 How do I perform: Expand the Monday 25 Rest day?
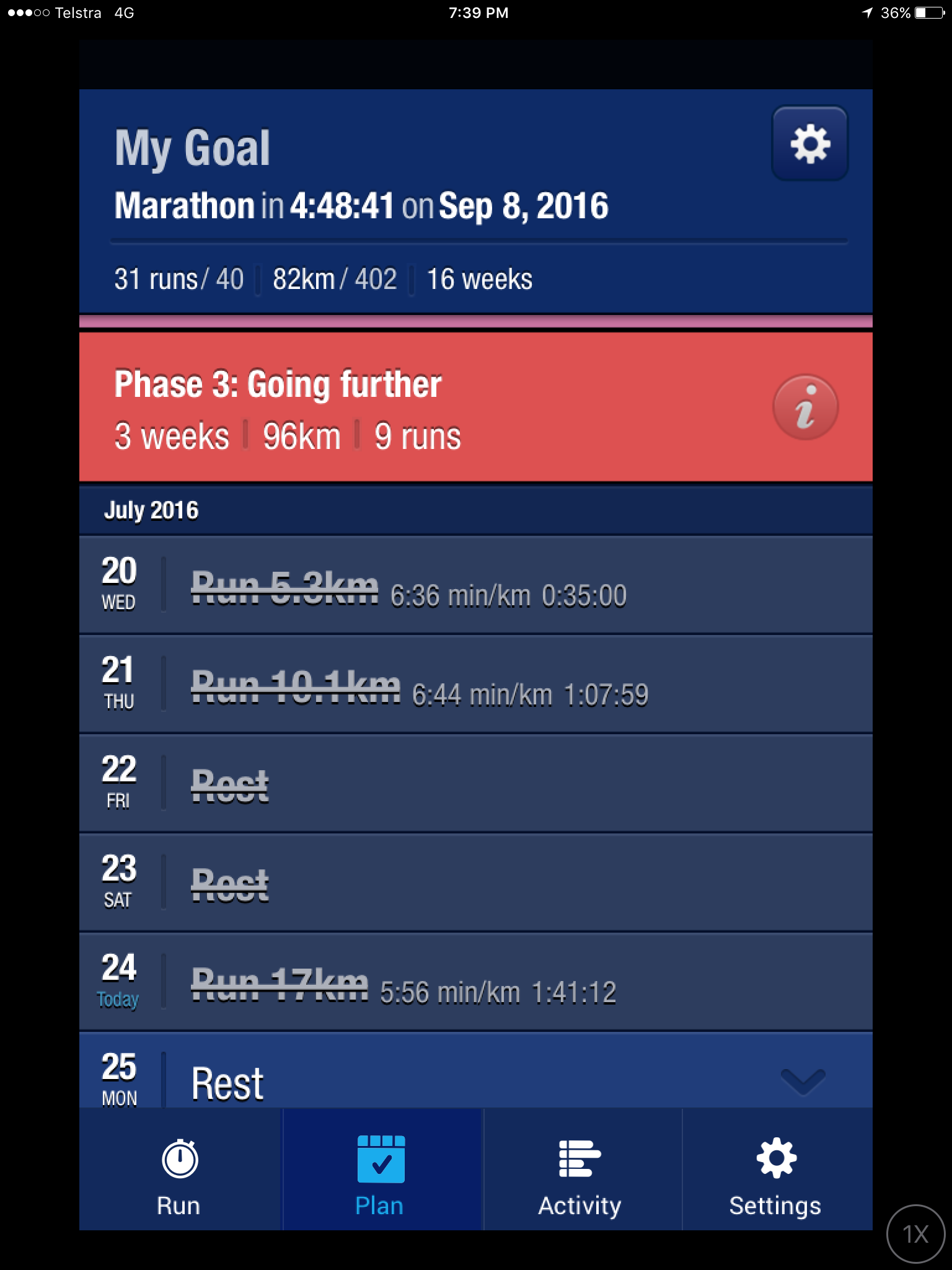[x=802, y=1081]
